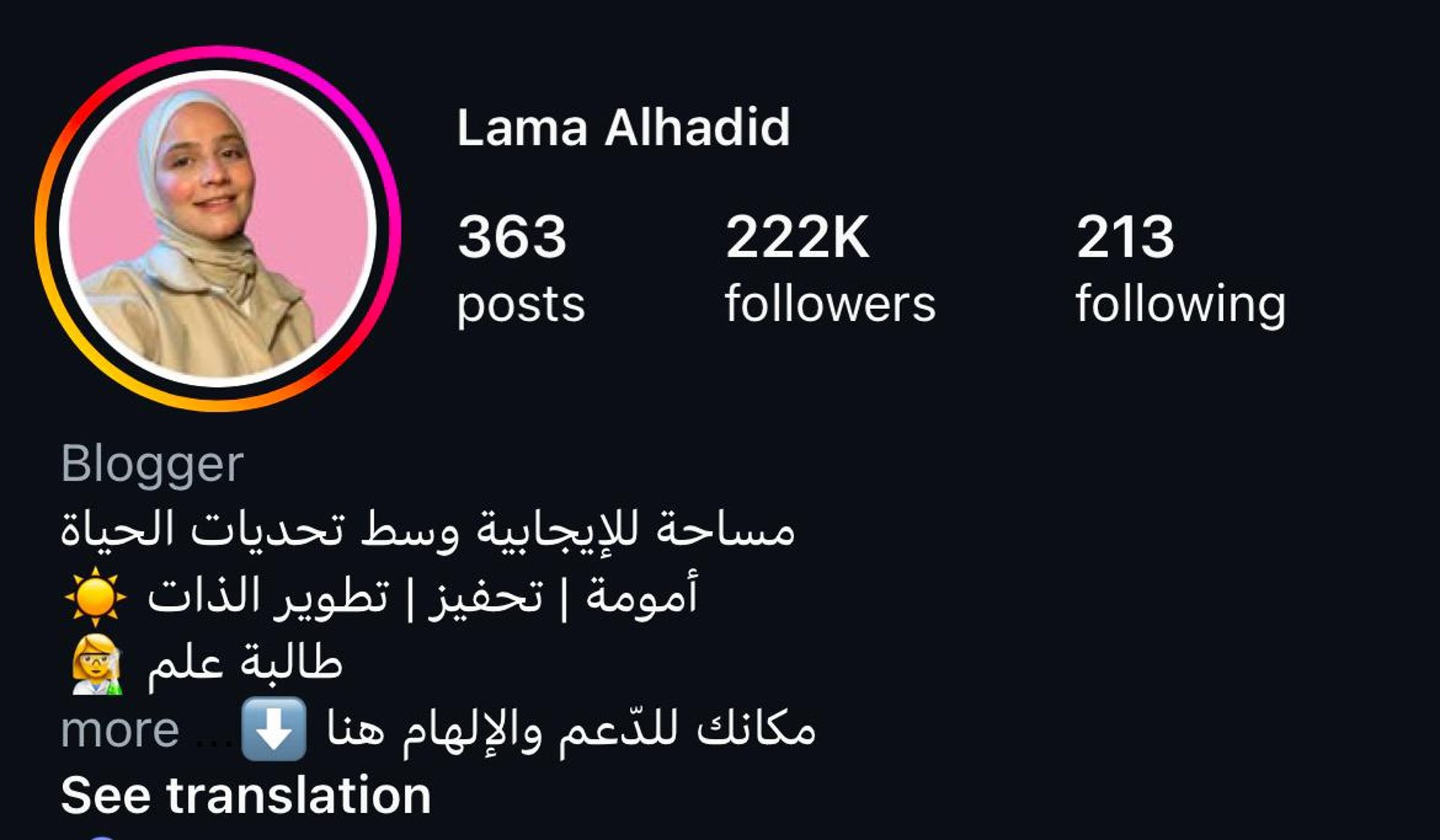Image resolution: width=1440 pixels, height=840 pixels.
Task: Open Lama Alhadid's story from profile picture
Action: pyautogui.click(x=217, y=229)
